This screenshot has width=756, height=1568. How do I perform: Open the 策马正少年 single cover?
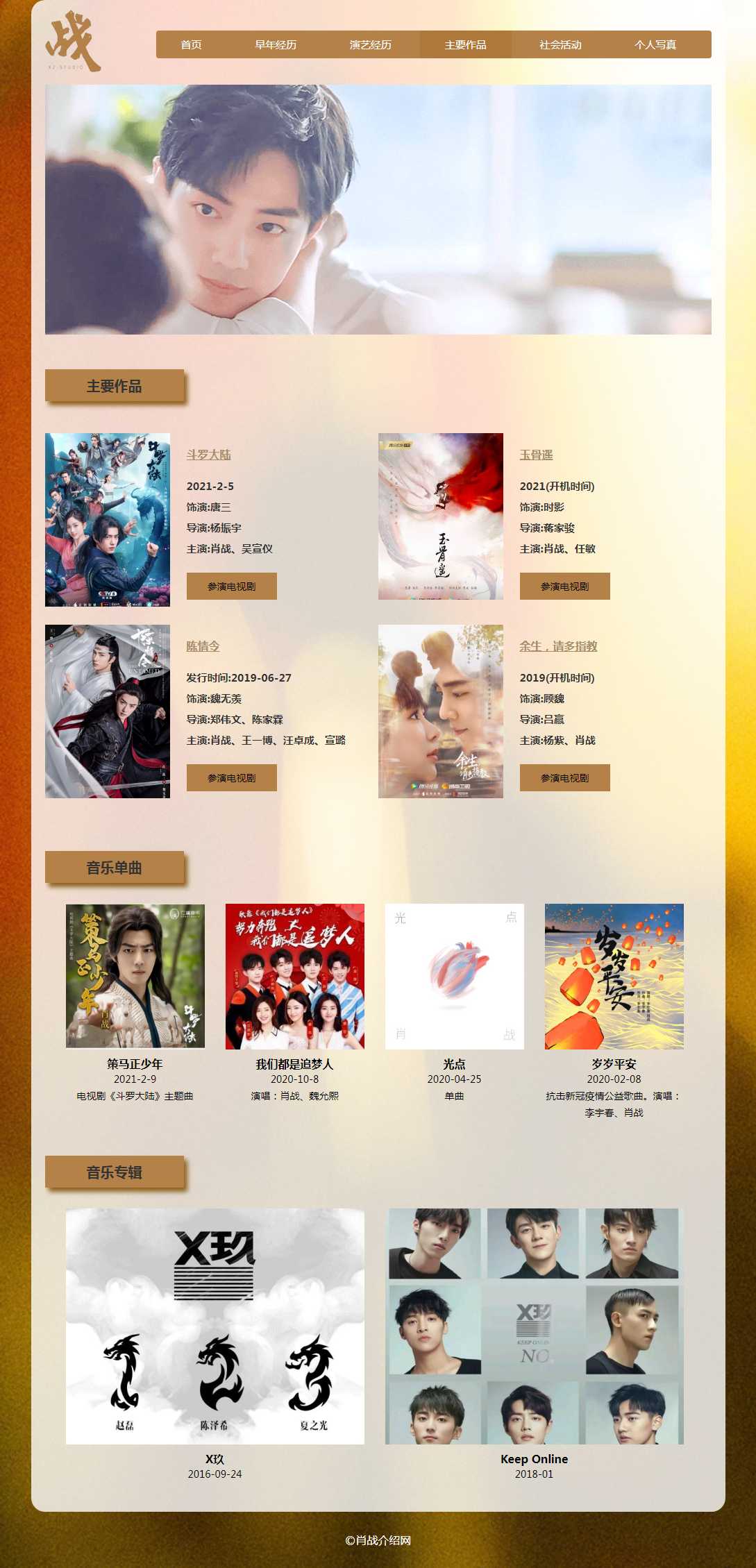click(x=135, y=976)
